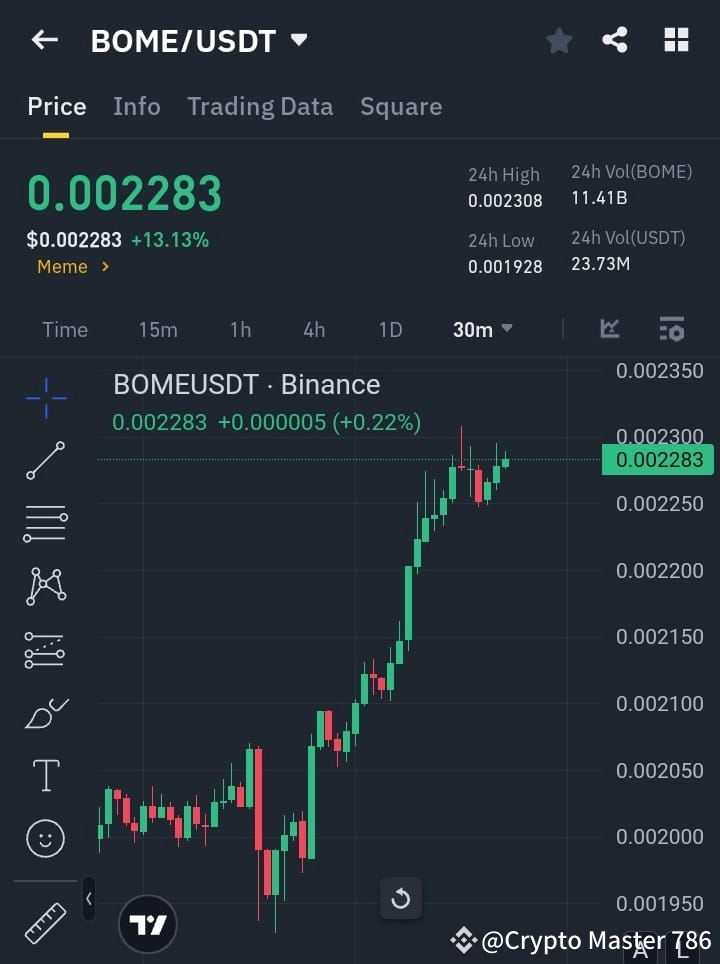Image resolution: width=720 pixels, height=964 pixels.
Task: Switch to the Trading Data tab
Action: (x=260, y=106)
